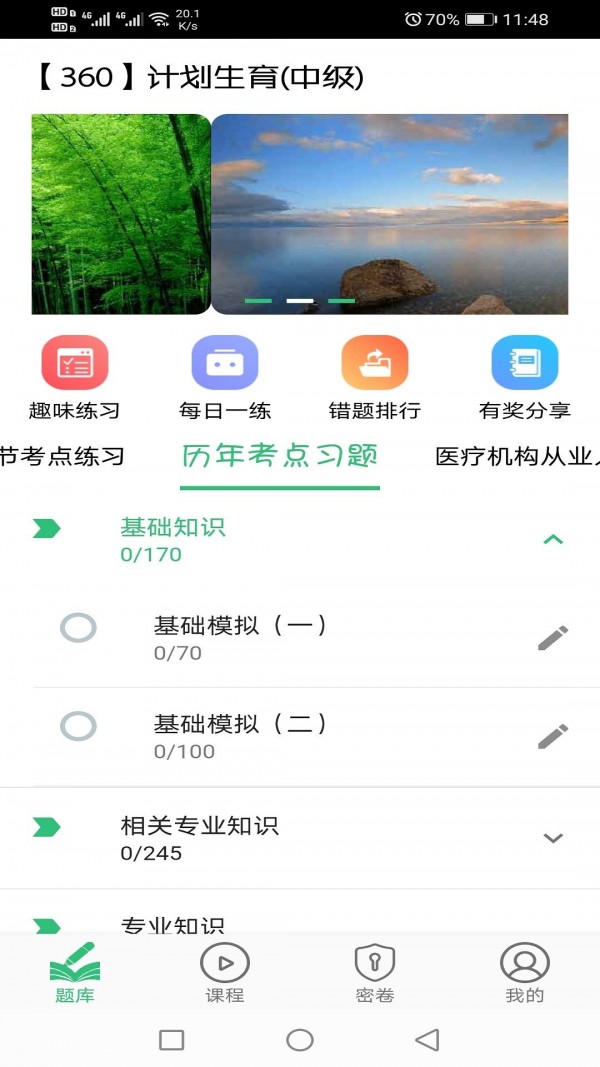Tap the system back button

(428, 1040)
